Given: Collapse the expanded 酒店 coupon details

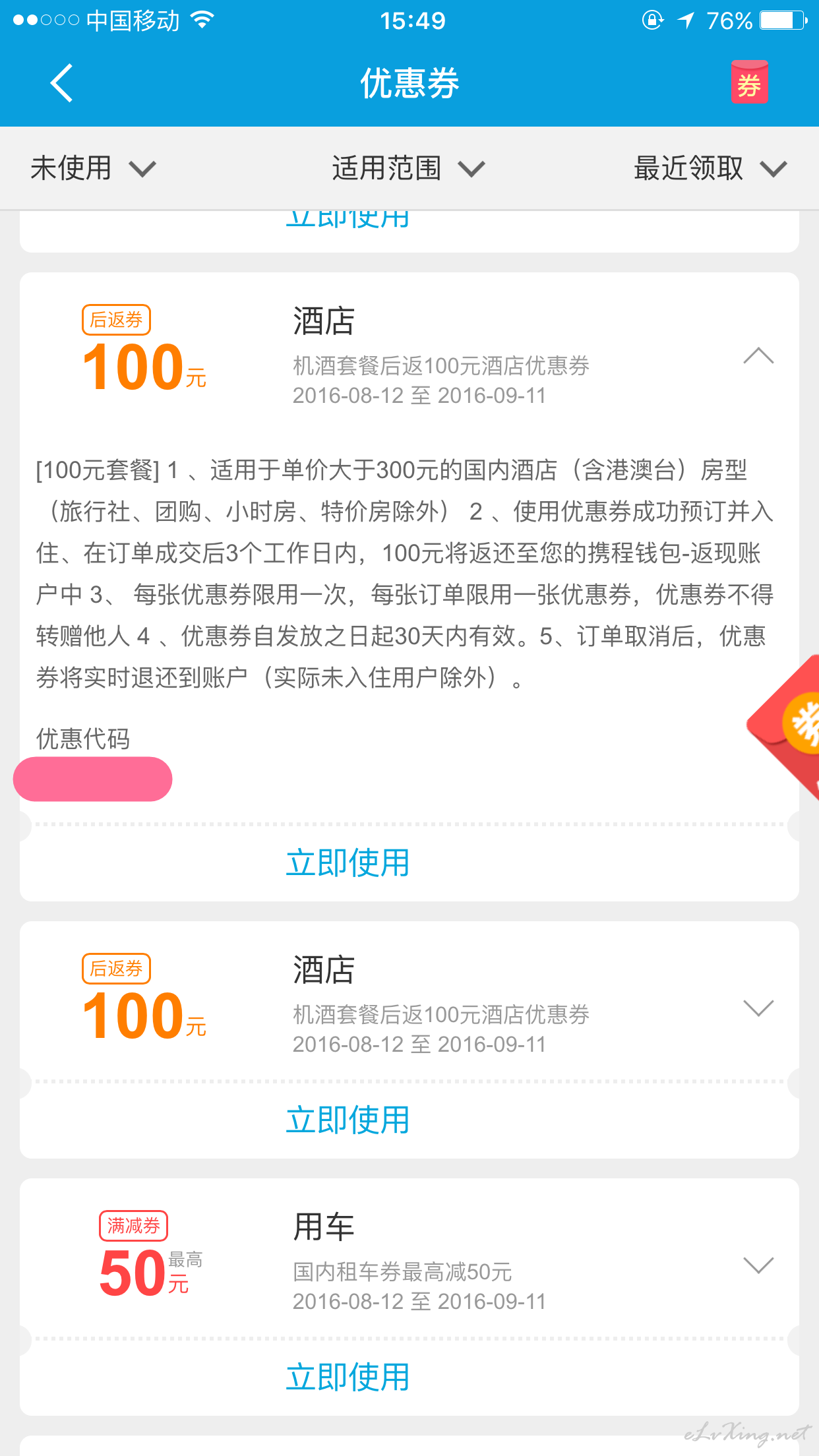Looking at the screenshot, I should point(758,355).
